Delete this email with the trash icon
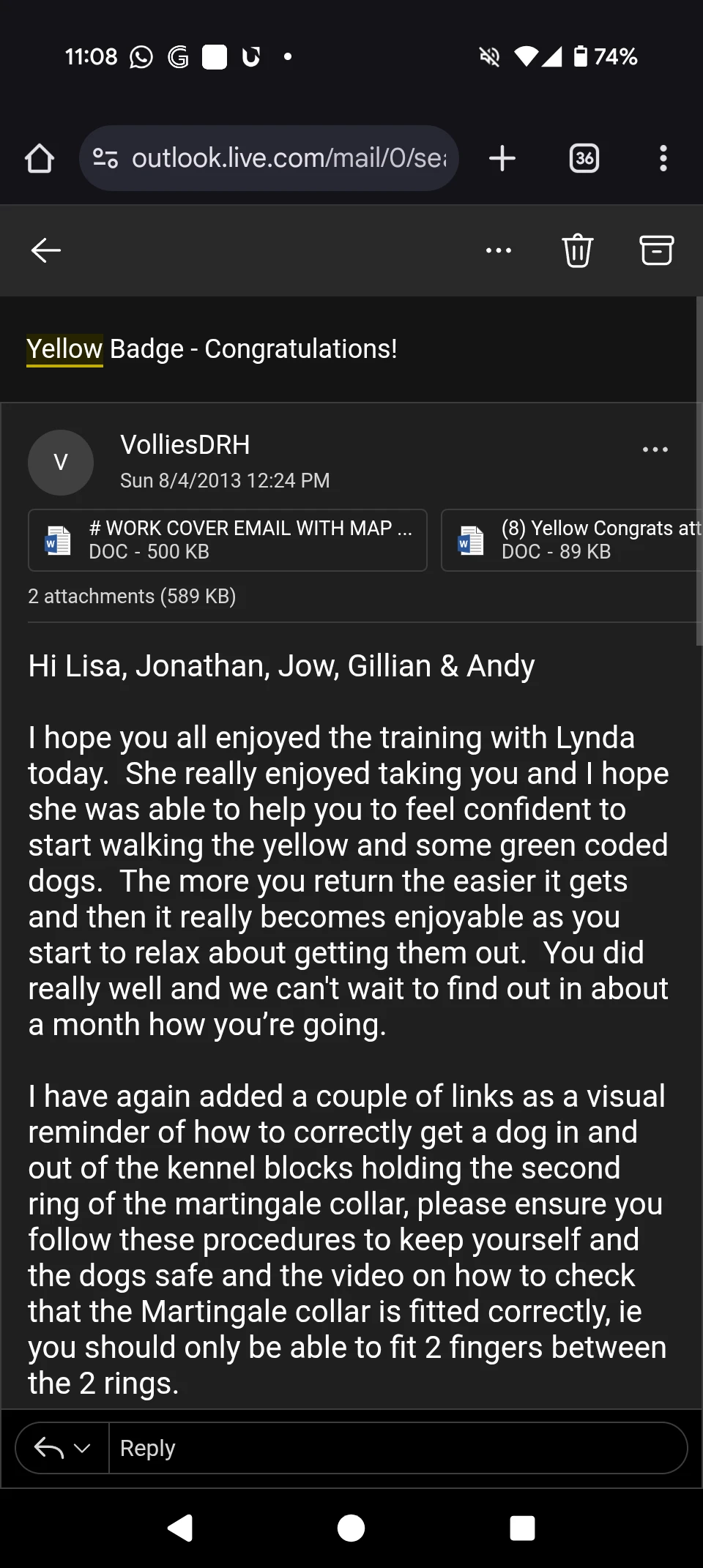703x1568 pixels. point(577,250)
